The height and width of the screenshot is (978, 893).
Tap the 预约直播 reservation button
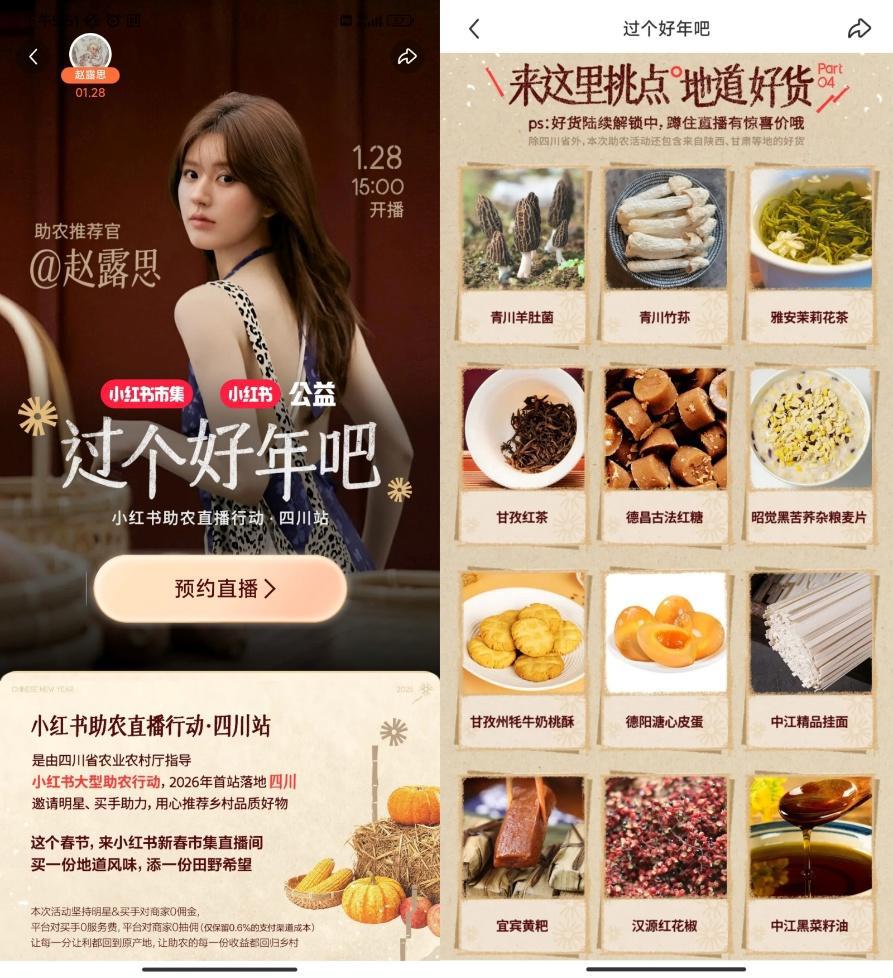pos(218,589)
